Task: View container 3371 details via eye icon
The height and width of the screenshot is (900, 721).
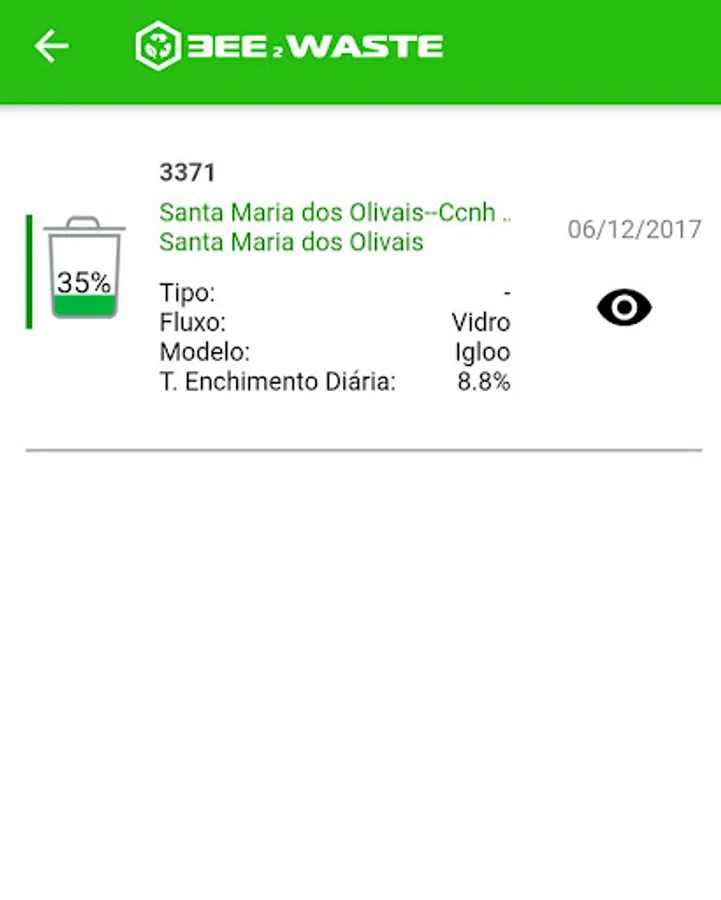Action: (x=624, y=308)
